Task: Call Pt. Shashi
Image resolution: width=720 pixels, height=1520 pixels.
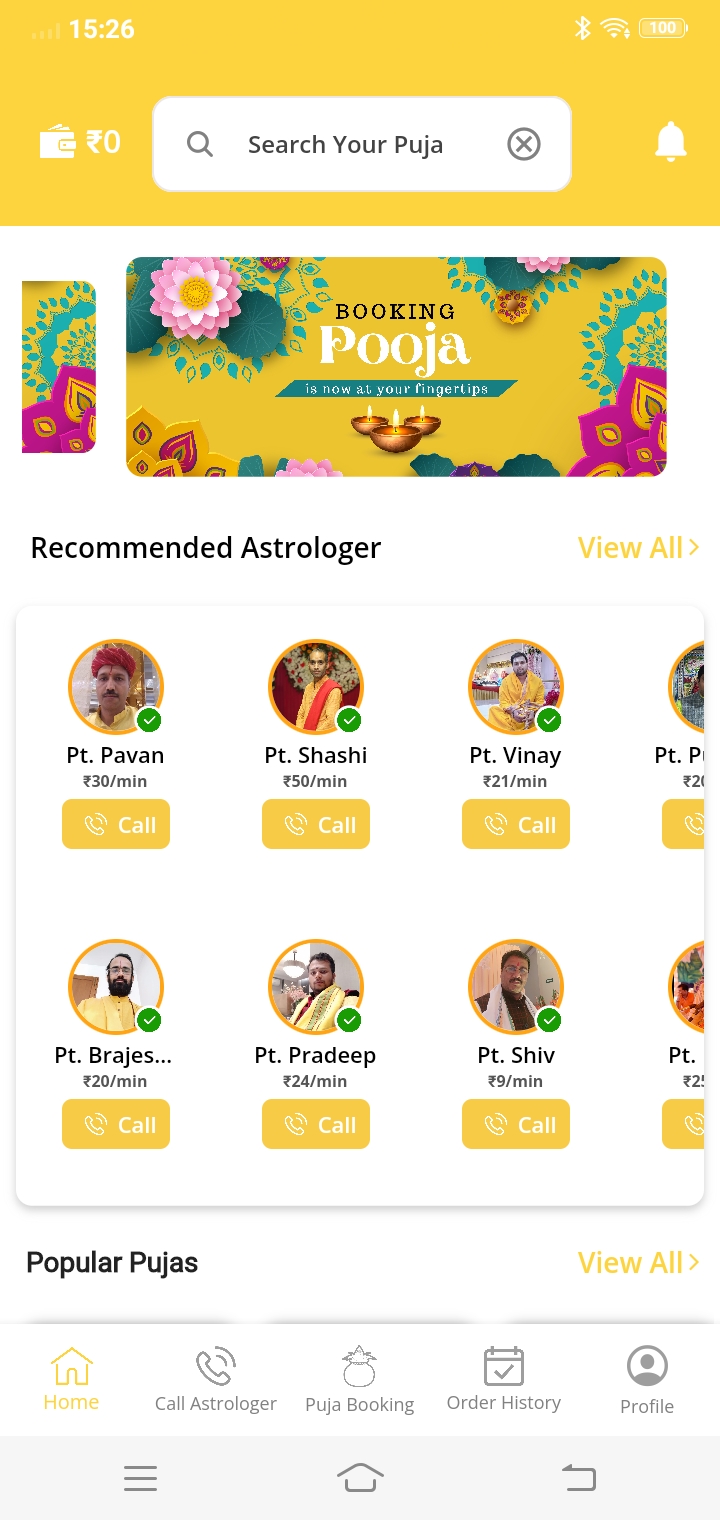Action: [316, 825]
